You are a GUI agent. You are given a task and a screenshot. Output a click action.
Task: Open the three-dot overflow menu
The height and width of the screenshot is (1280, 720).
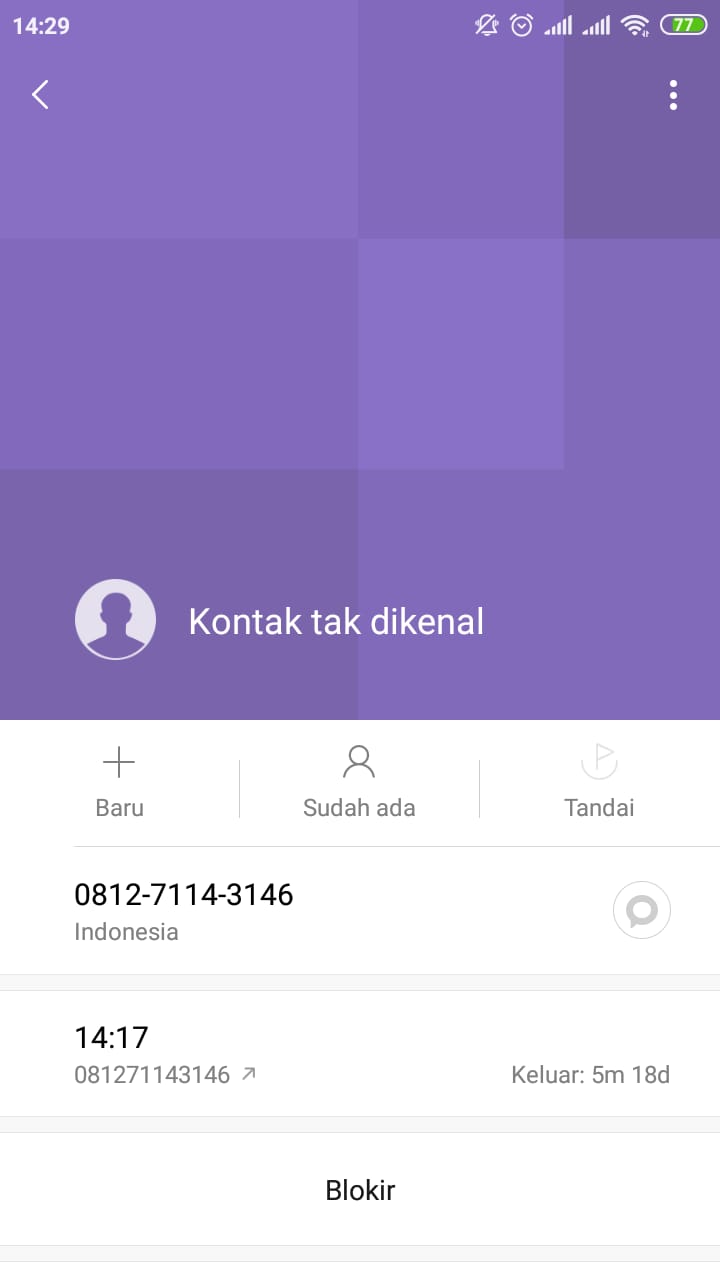point(673,95)
